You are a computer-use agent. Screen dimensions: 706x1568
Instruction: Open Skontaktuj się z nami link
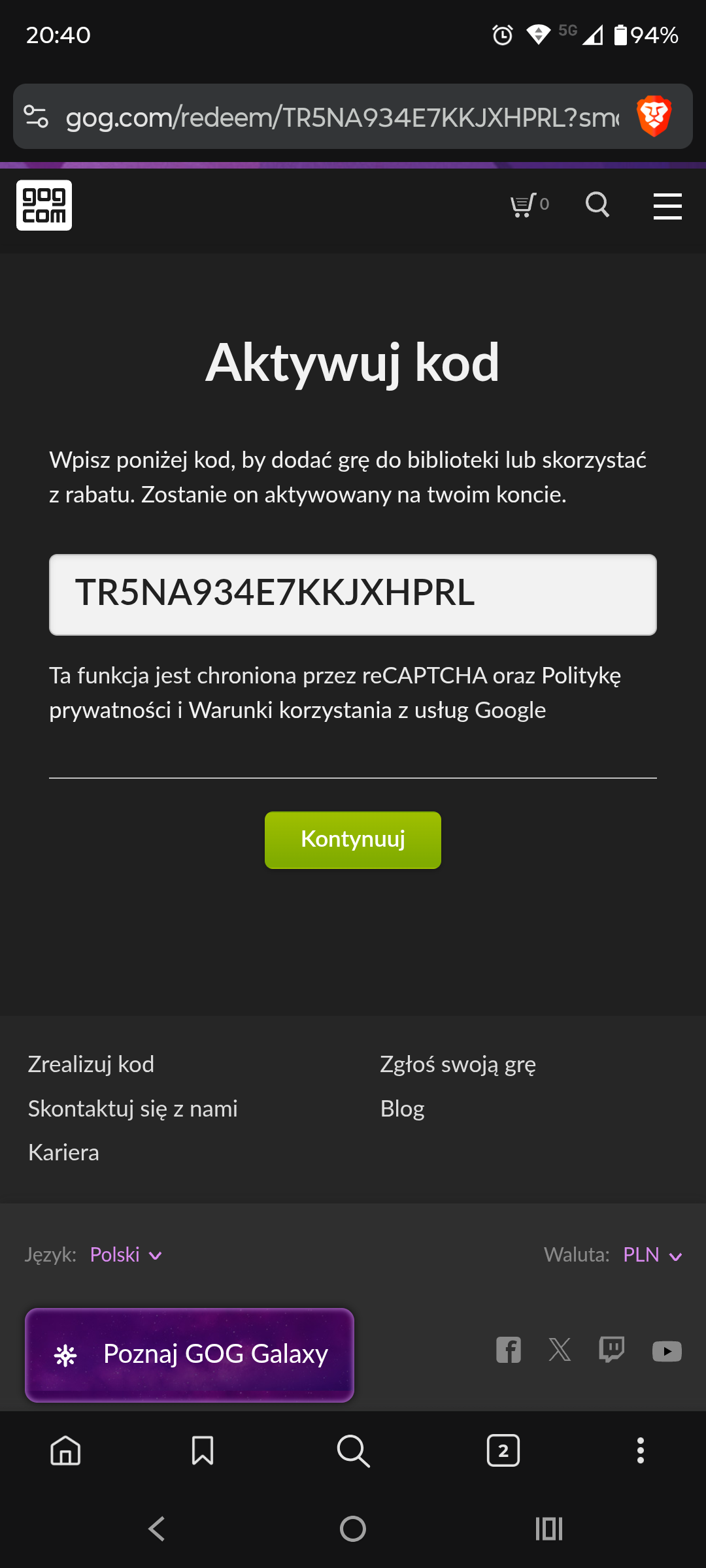133,1109
